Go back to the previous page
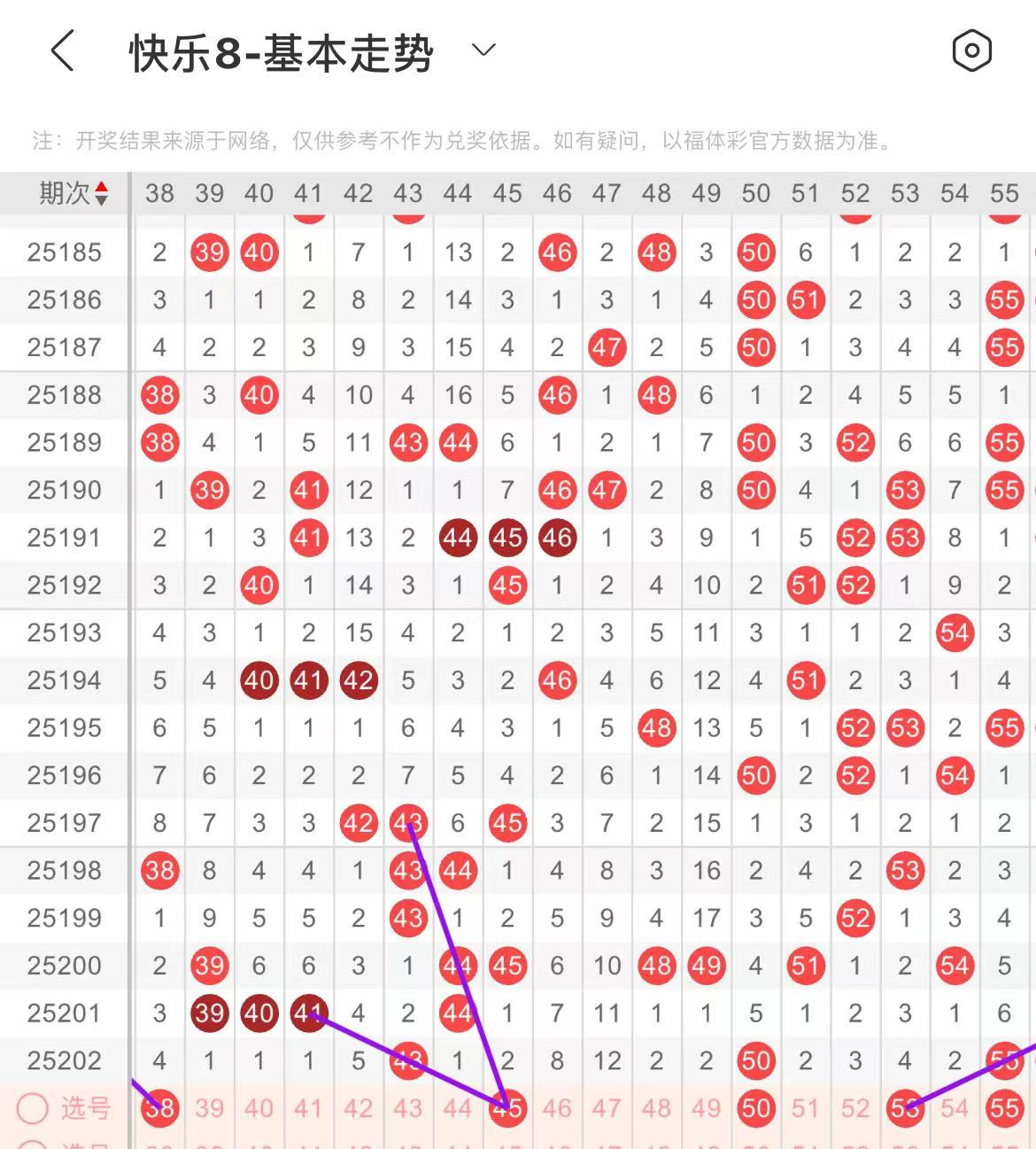The width and height of the screenshot is (1036, 1149). 62,51
